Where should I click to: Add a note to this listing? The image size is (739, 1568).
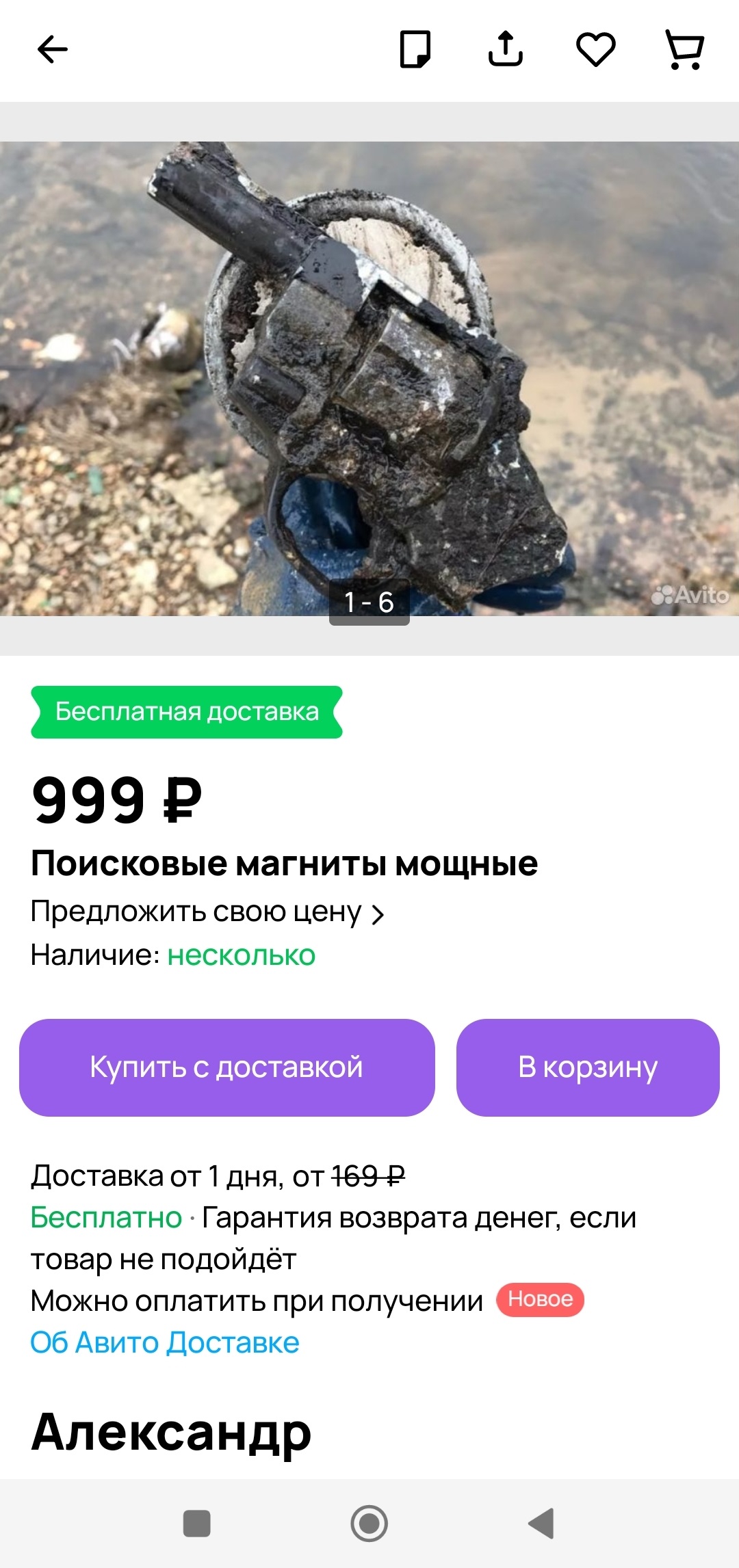(415, 49)
